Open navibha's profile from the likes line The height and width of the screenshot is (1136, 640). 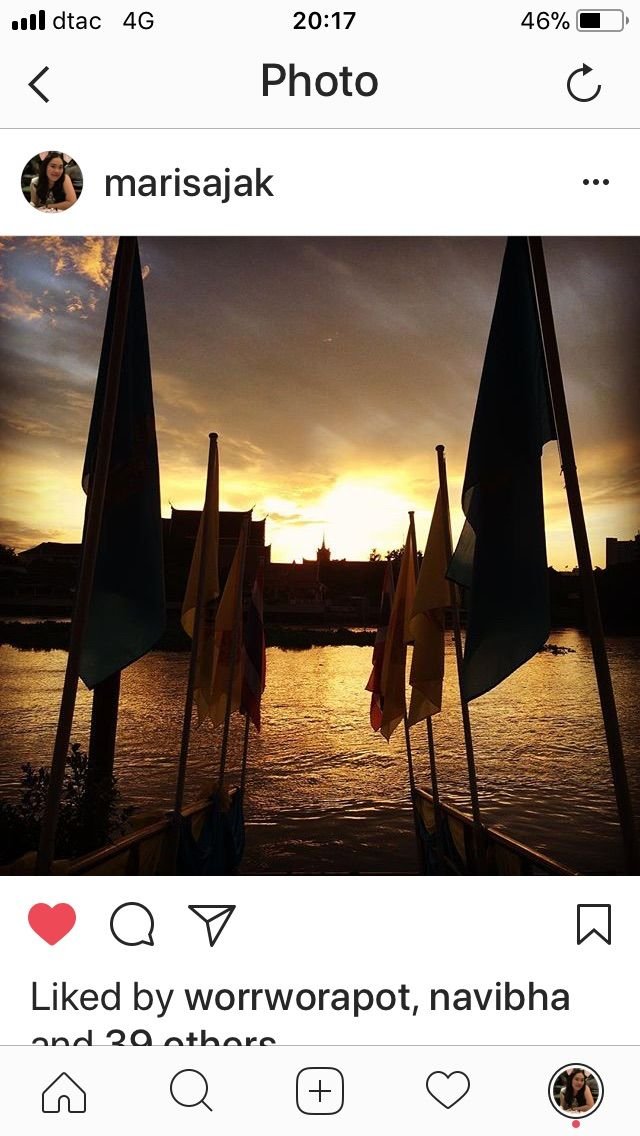(x=499, y=997)
